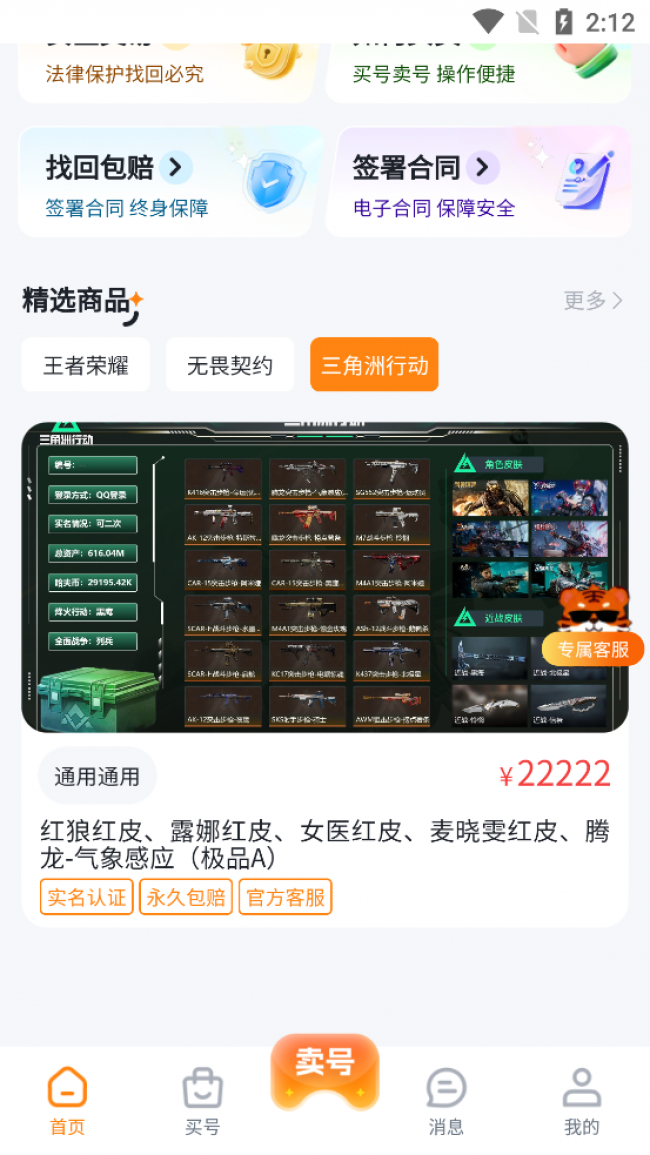Switch to the 首页 tab

[67, 1100]
